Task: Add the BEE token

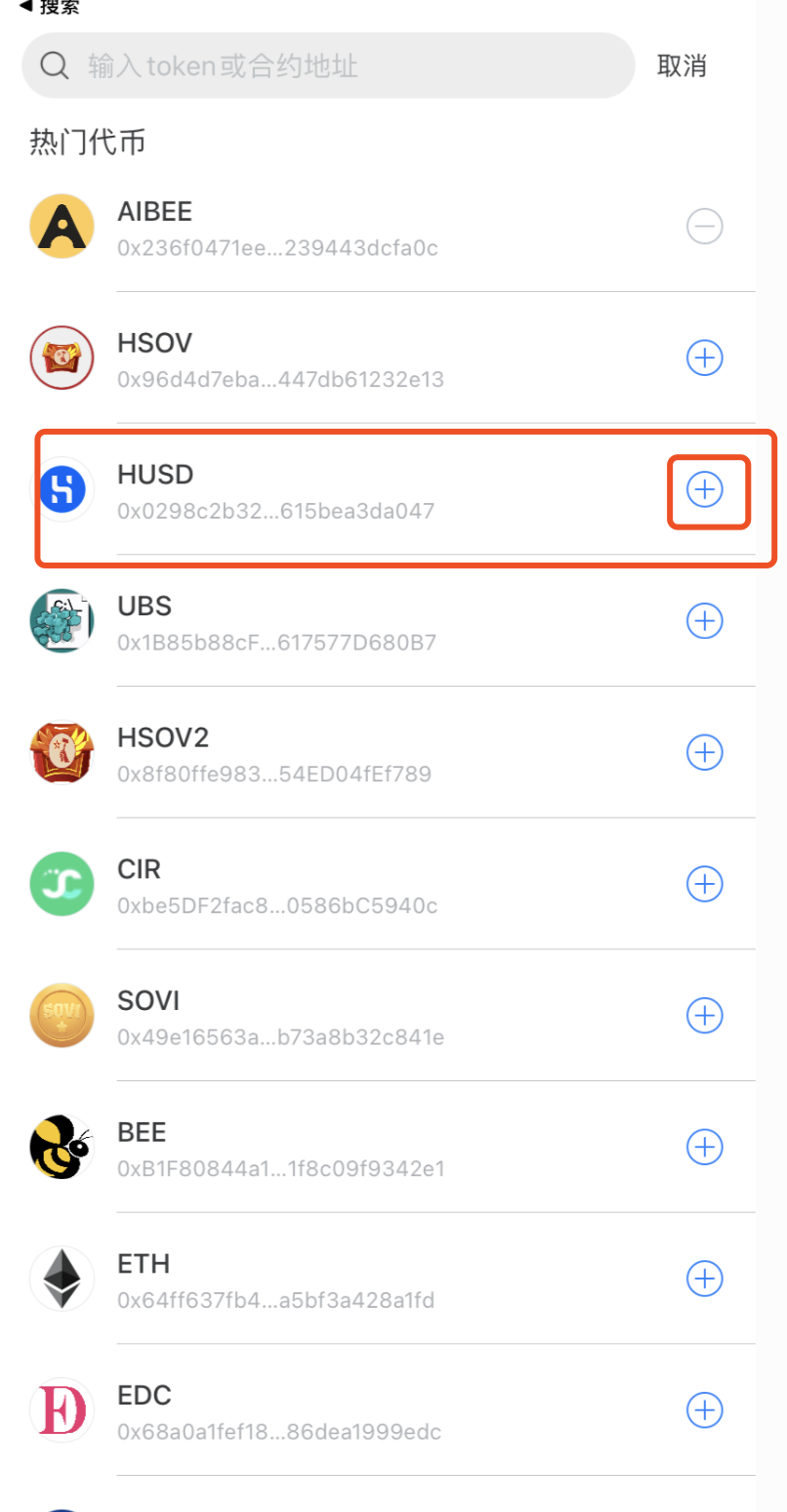Action: coord(704,1147)
